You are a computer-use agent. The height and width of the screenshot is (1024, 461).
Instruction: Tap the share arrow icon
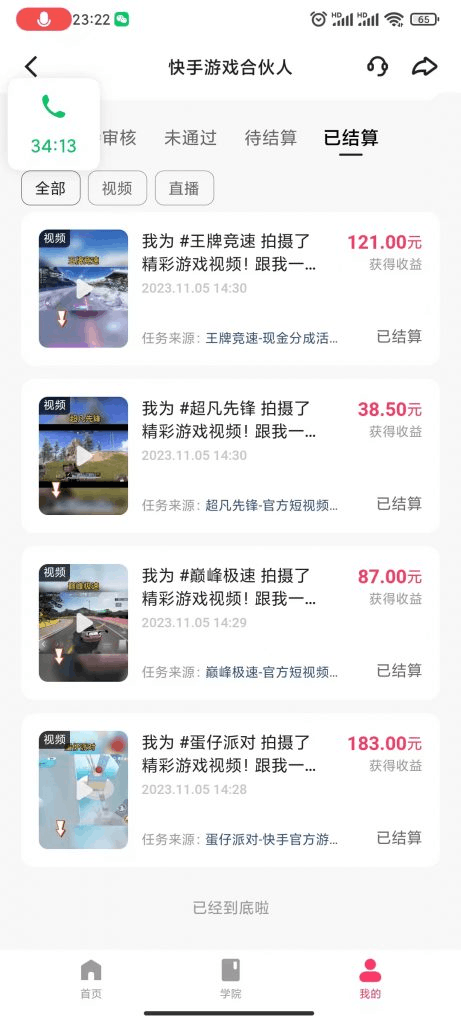point(424,67)
